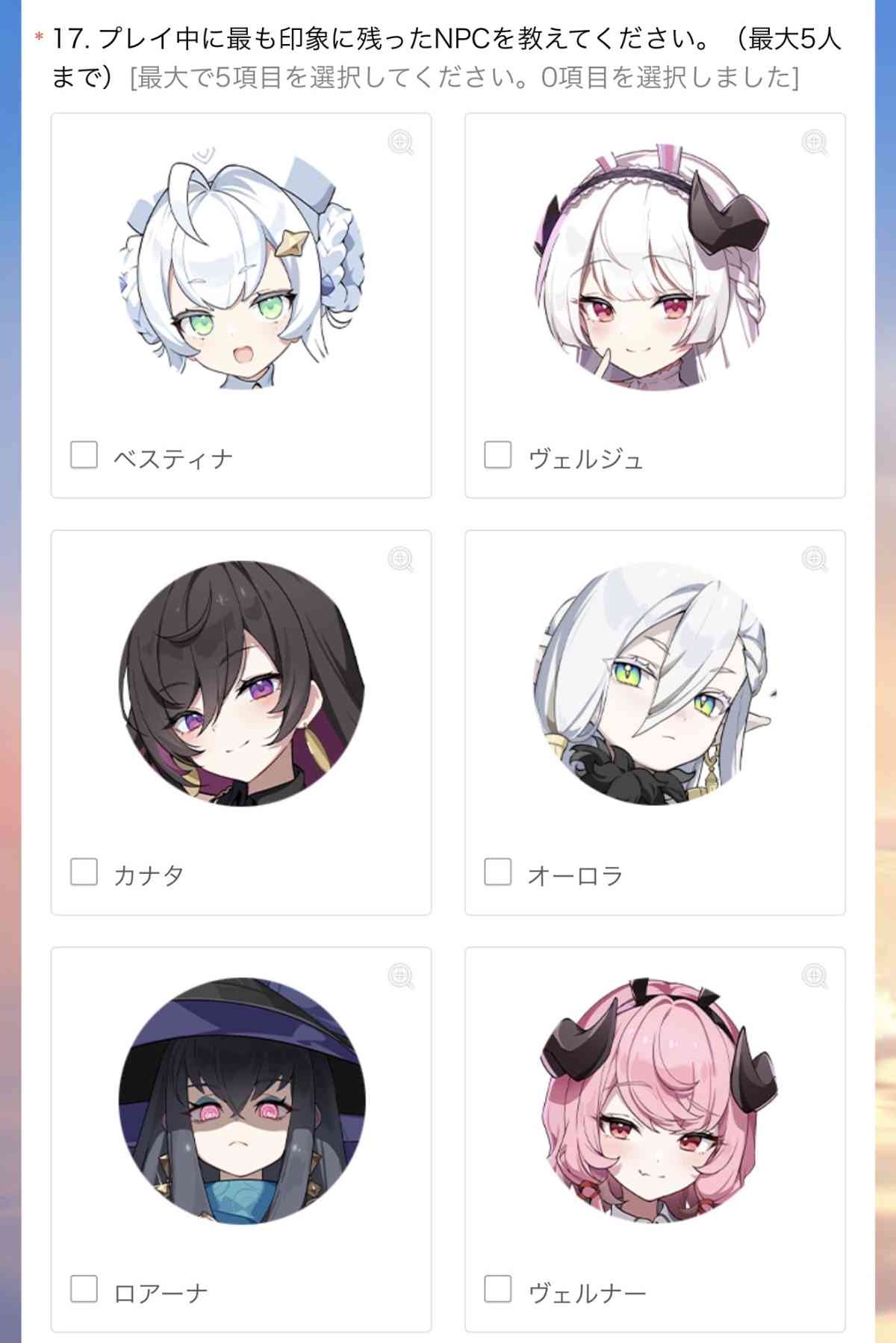The image size is (896, 1343).
Task: Check the ベスティナ checkbox
Action: tap(84, 455)
